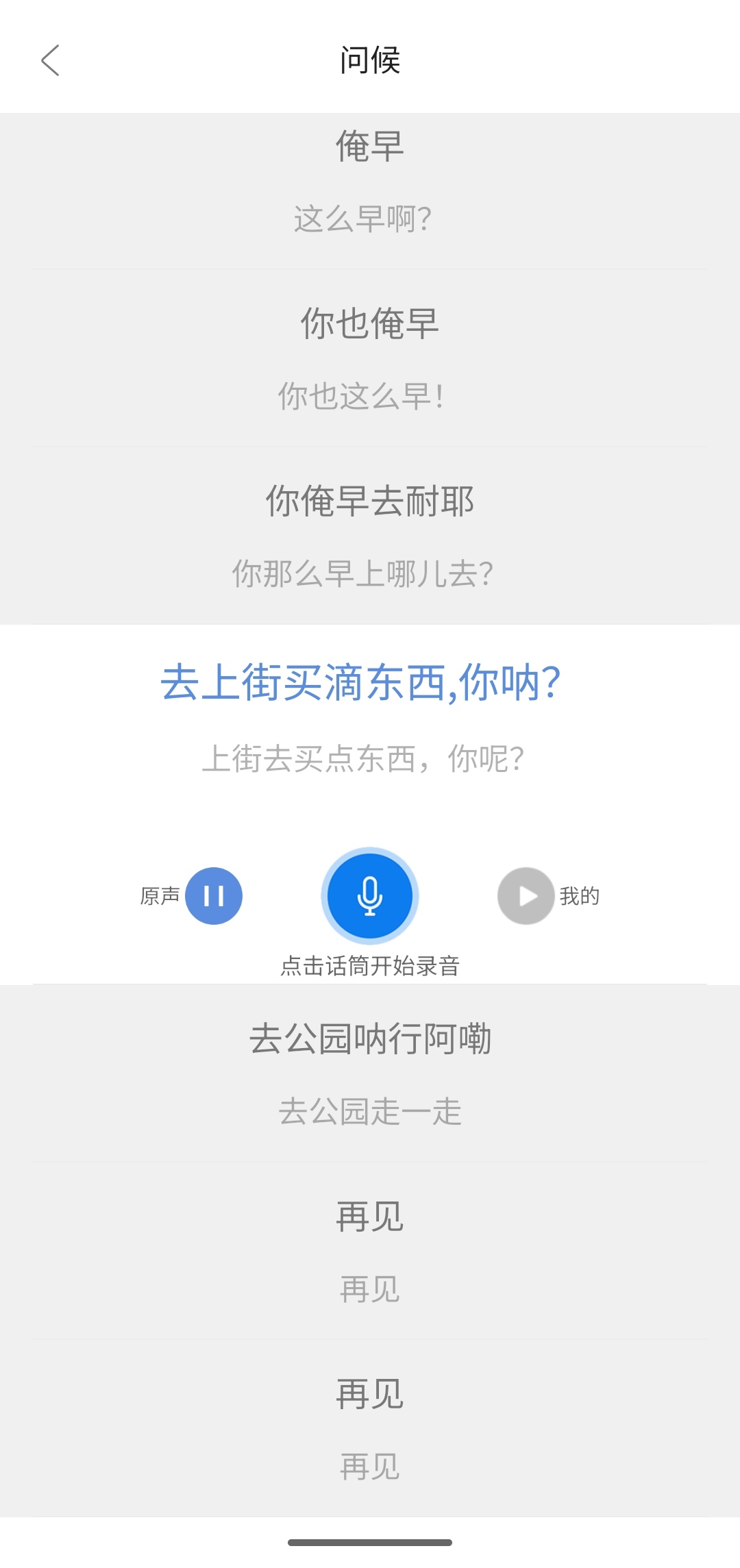
Task: Select the phrase 俺早
Action: pos(370,182)
